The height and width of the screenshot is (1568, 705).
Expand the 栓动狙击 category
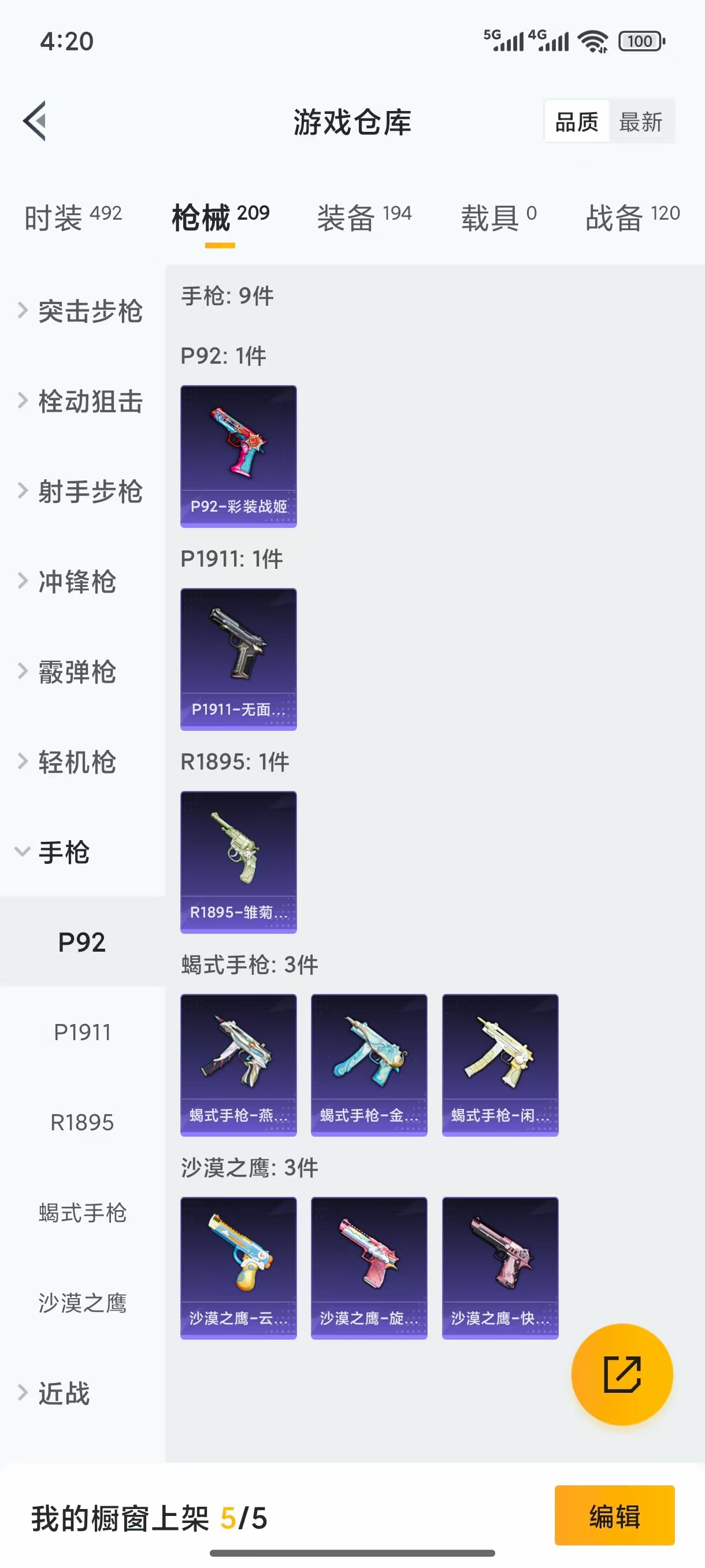click(x=82, y=401)
